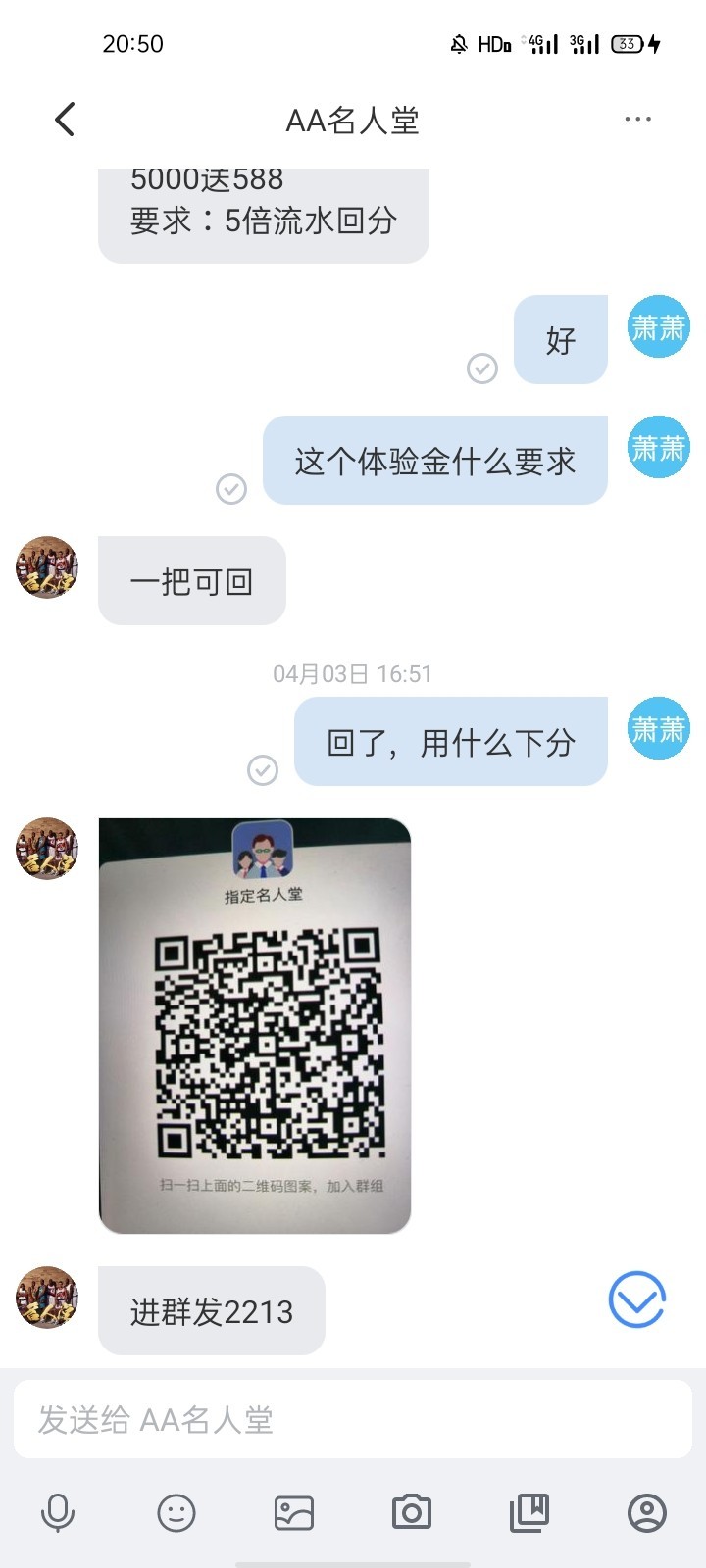The width and height of the screenshot is (706, 1568).
Task: Open the saved collections icon
Action: coord(529,1513)
